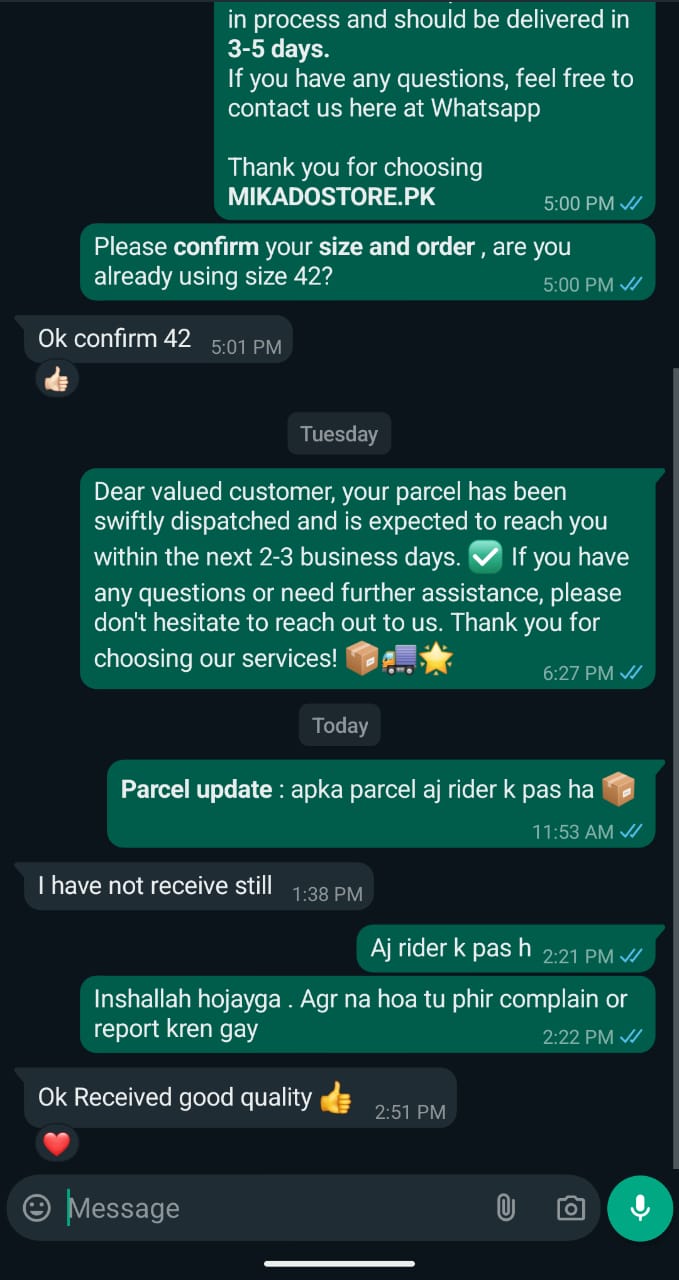The width and height of the screenshot is (679, 1280).
Task: Focus the Message text field
Action: click(270, 1208)
